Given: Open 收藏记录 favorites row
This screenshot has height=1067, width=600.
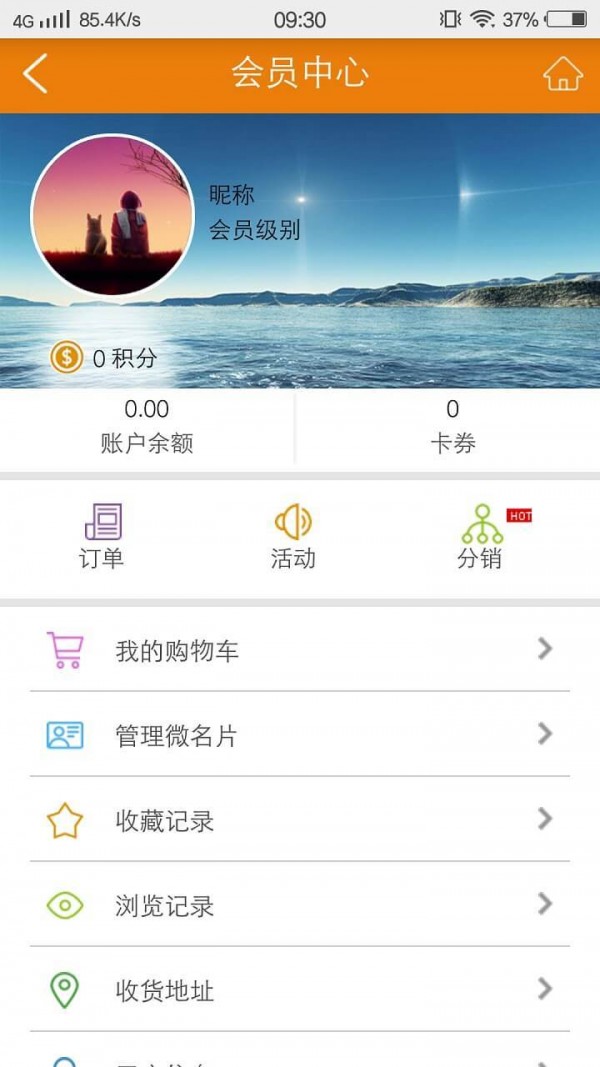Looking at the screenshot, I should click(x=300, y=821).
